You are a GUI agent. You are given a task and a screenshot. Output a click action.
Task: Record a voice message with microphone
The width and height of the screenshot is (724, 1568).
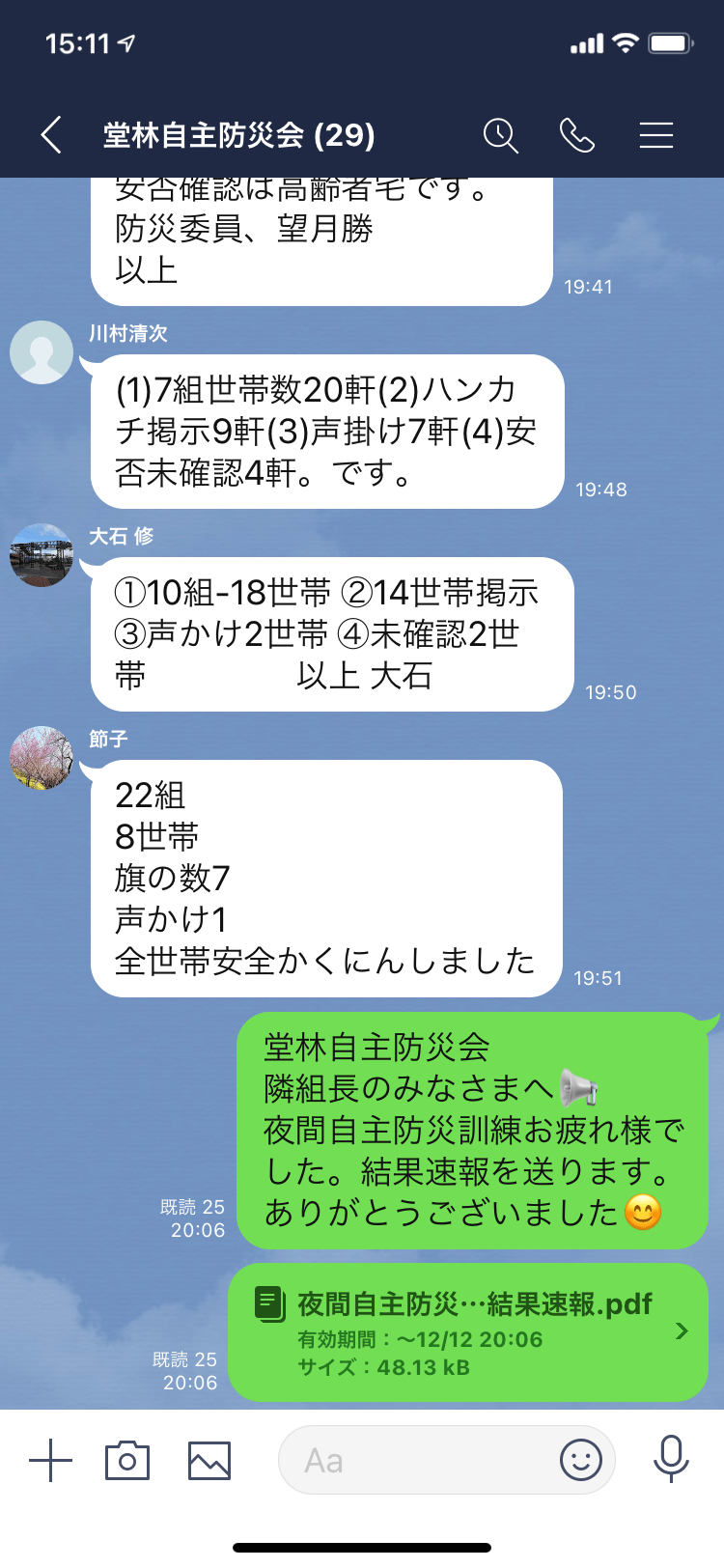[670, 1458]
